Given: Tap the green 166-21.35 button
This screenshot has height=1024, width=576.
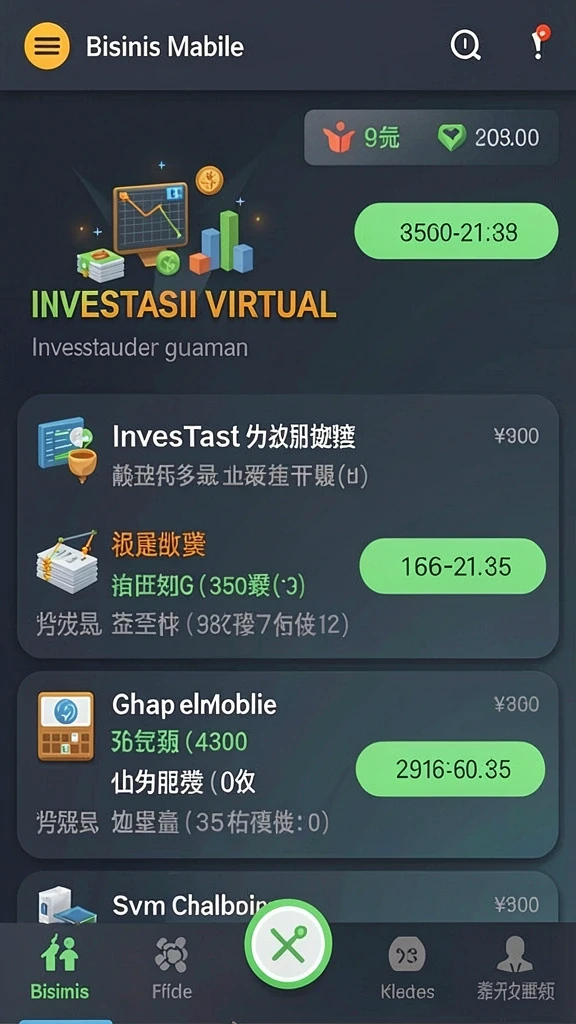Looking at the screenshot, I should [453, 566].
